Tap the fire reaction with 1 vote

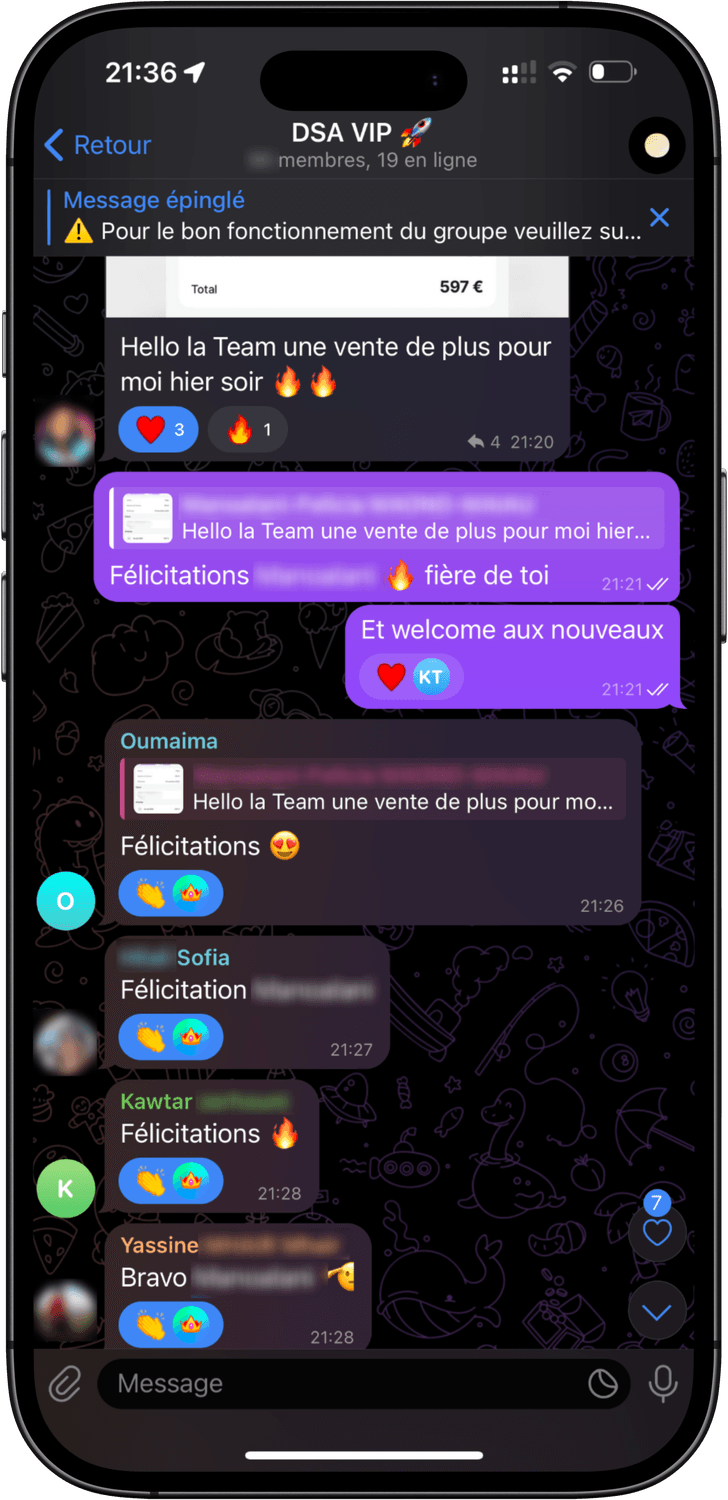248,430
